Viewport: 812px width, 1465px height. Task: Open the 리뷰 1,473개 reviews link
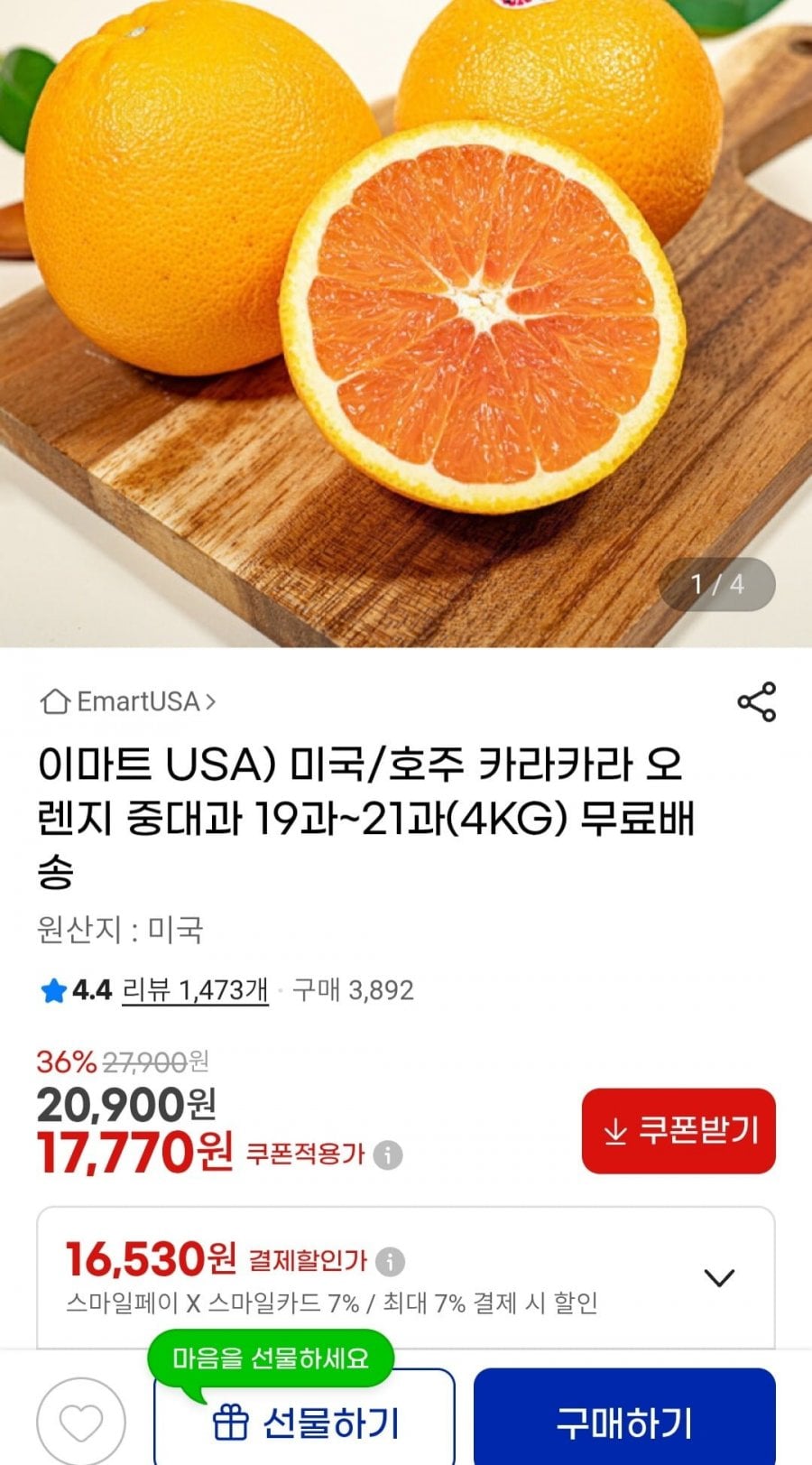[193, 989]
